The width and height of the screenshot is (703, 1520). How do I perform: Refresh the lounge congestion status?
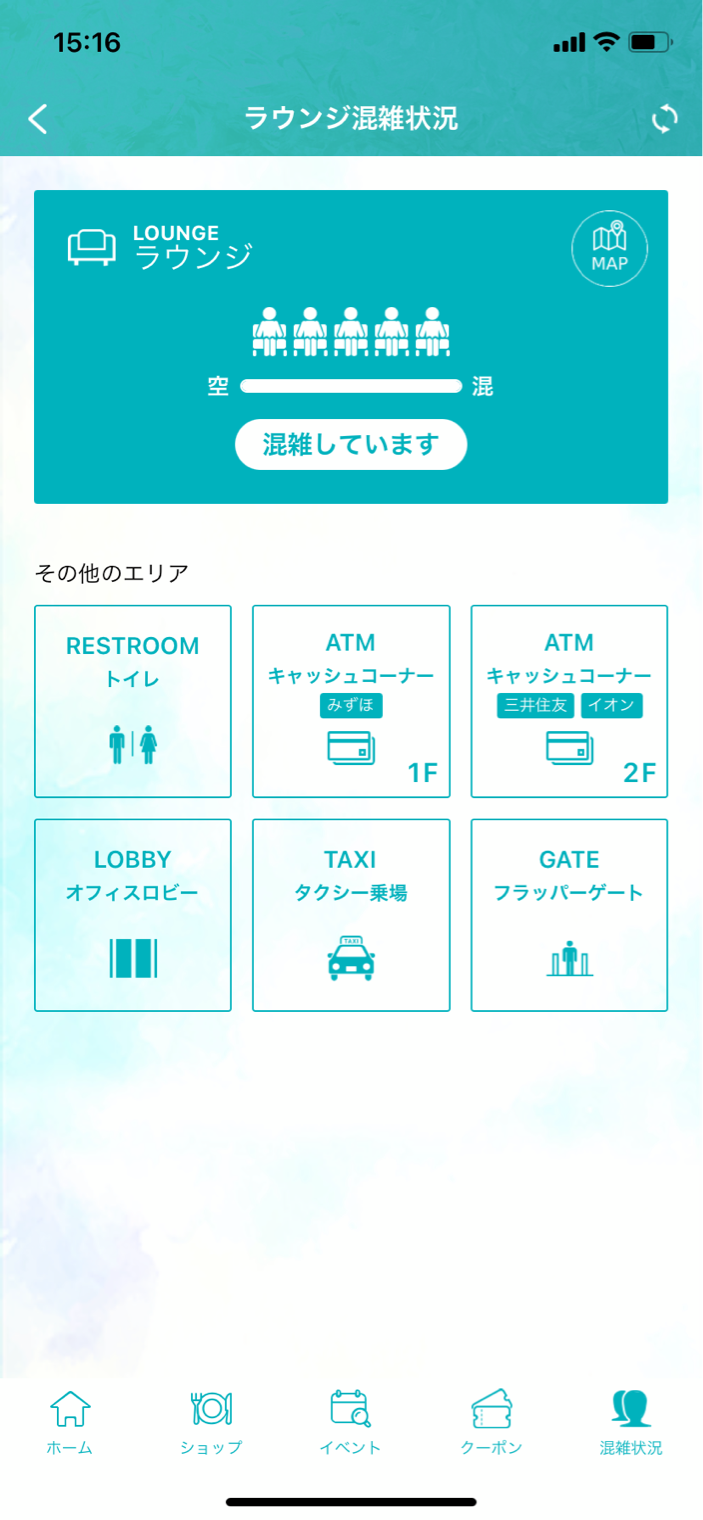[x=664, y=119]
